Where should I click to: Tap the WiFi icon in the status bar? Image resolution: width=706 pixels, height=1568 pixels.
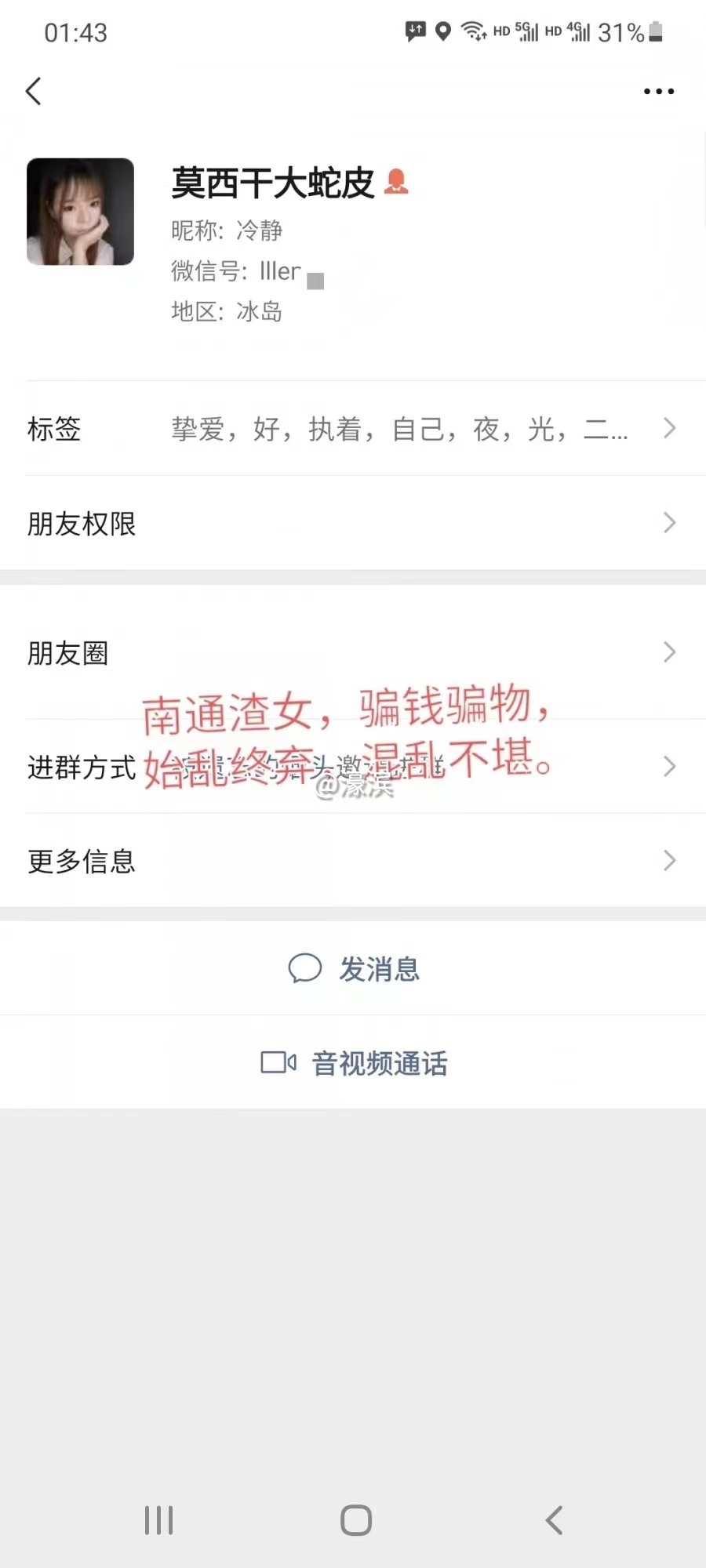point(471,31)
